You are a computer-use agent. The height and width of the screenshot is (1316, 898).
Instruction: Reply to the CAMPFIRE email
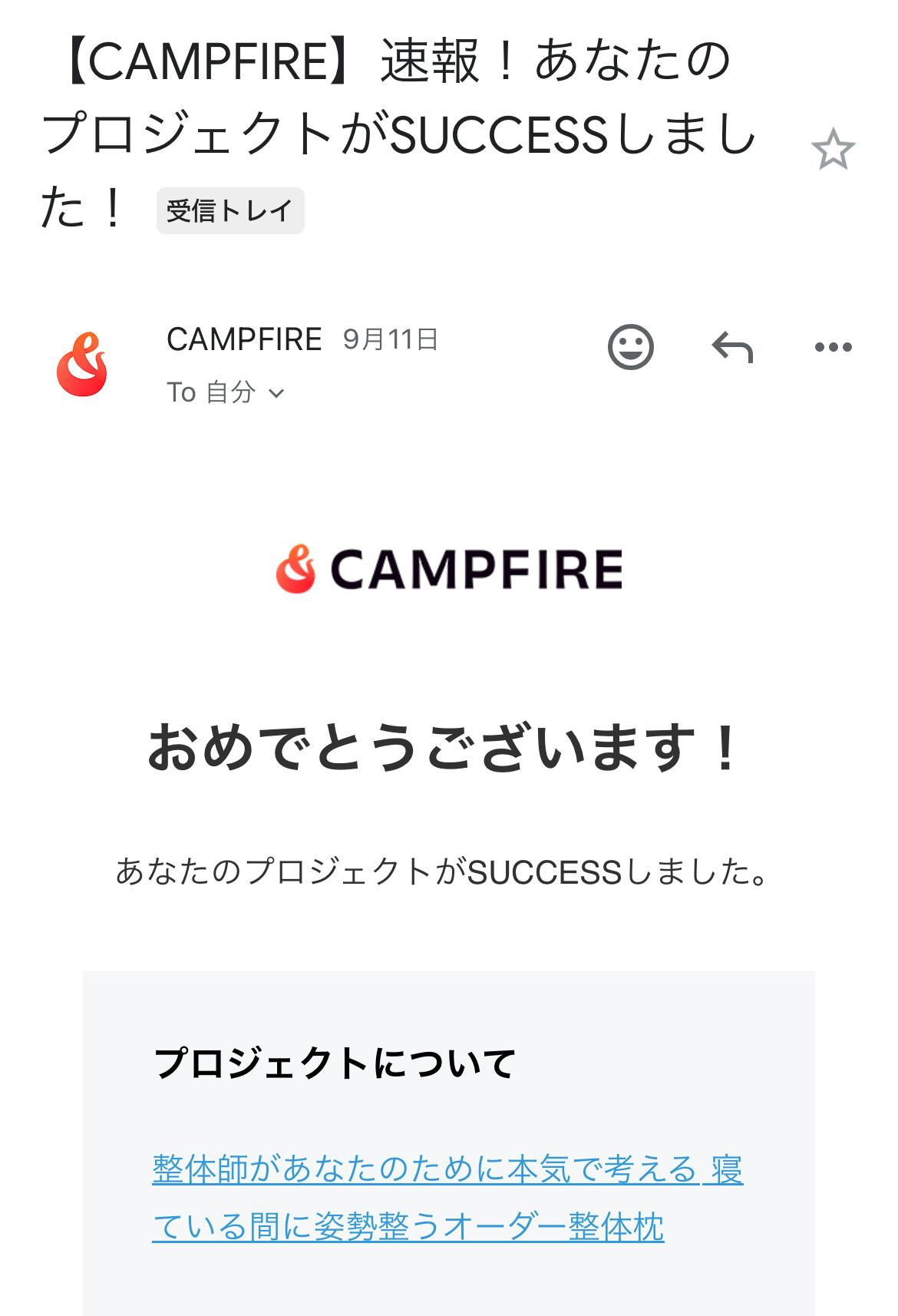pos(732,348)
